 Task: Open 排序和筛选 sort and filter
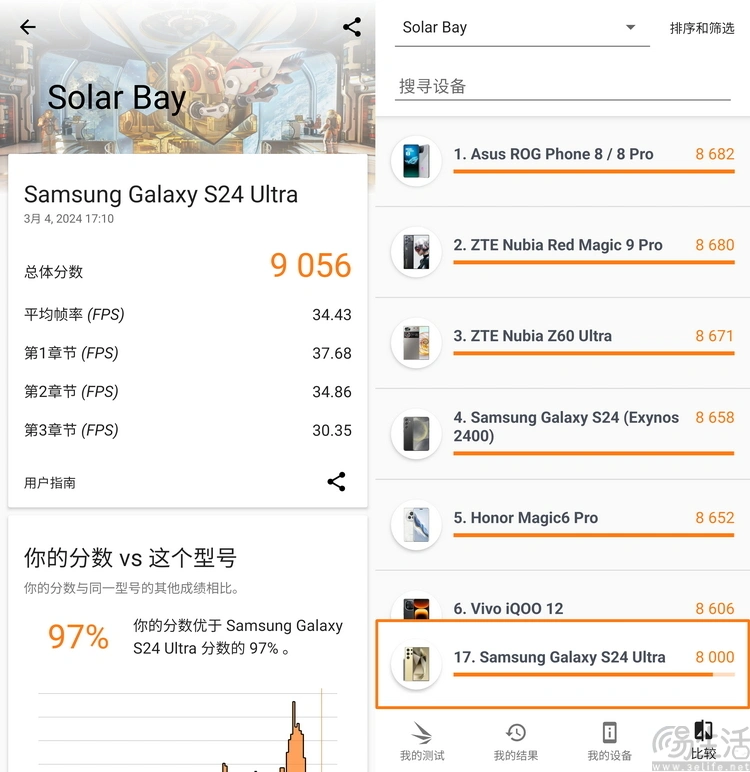coord(702,28)
